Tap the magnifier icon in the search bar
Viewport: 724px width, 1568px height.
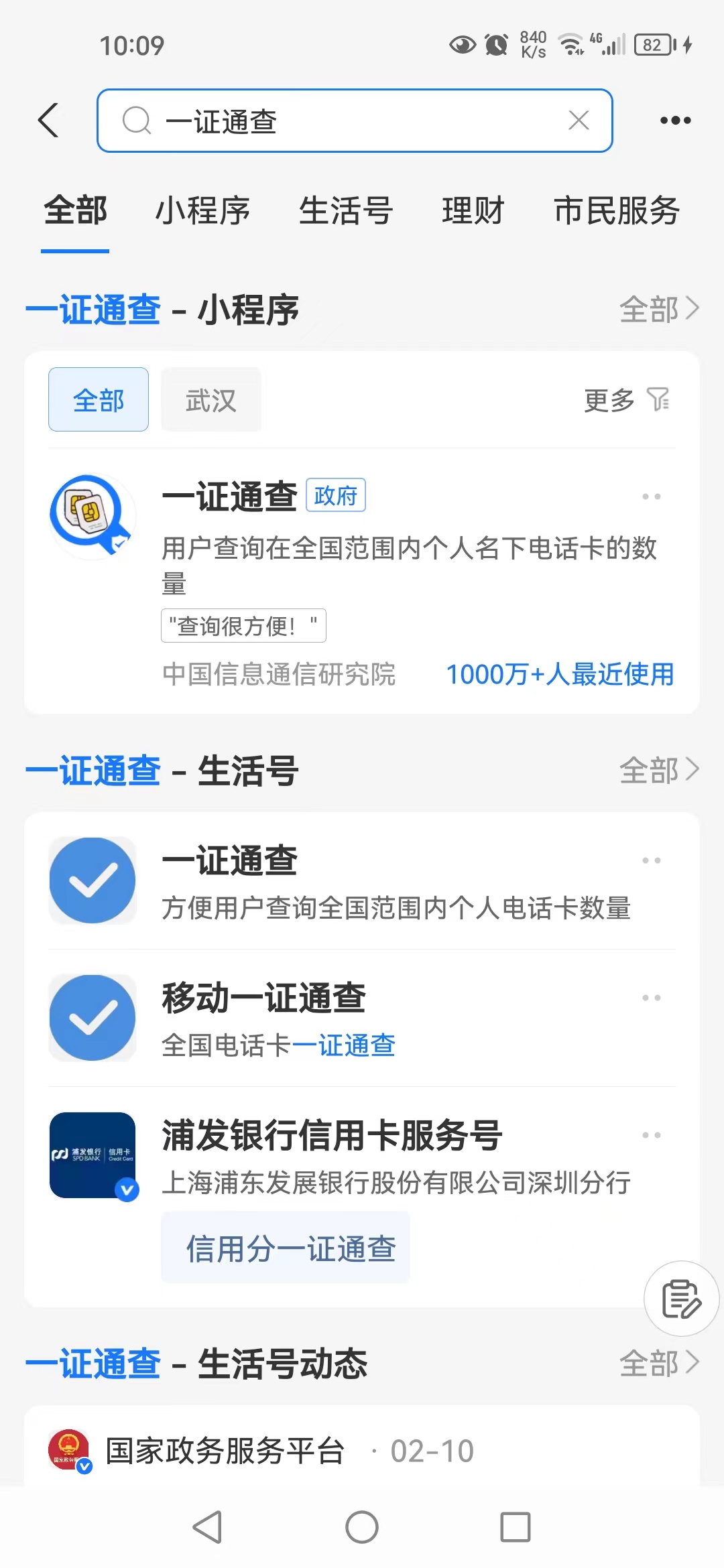(137, 121)
